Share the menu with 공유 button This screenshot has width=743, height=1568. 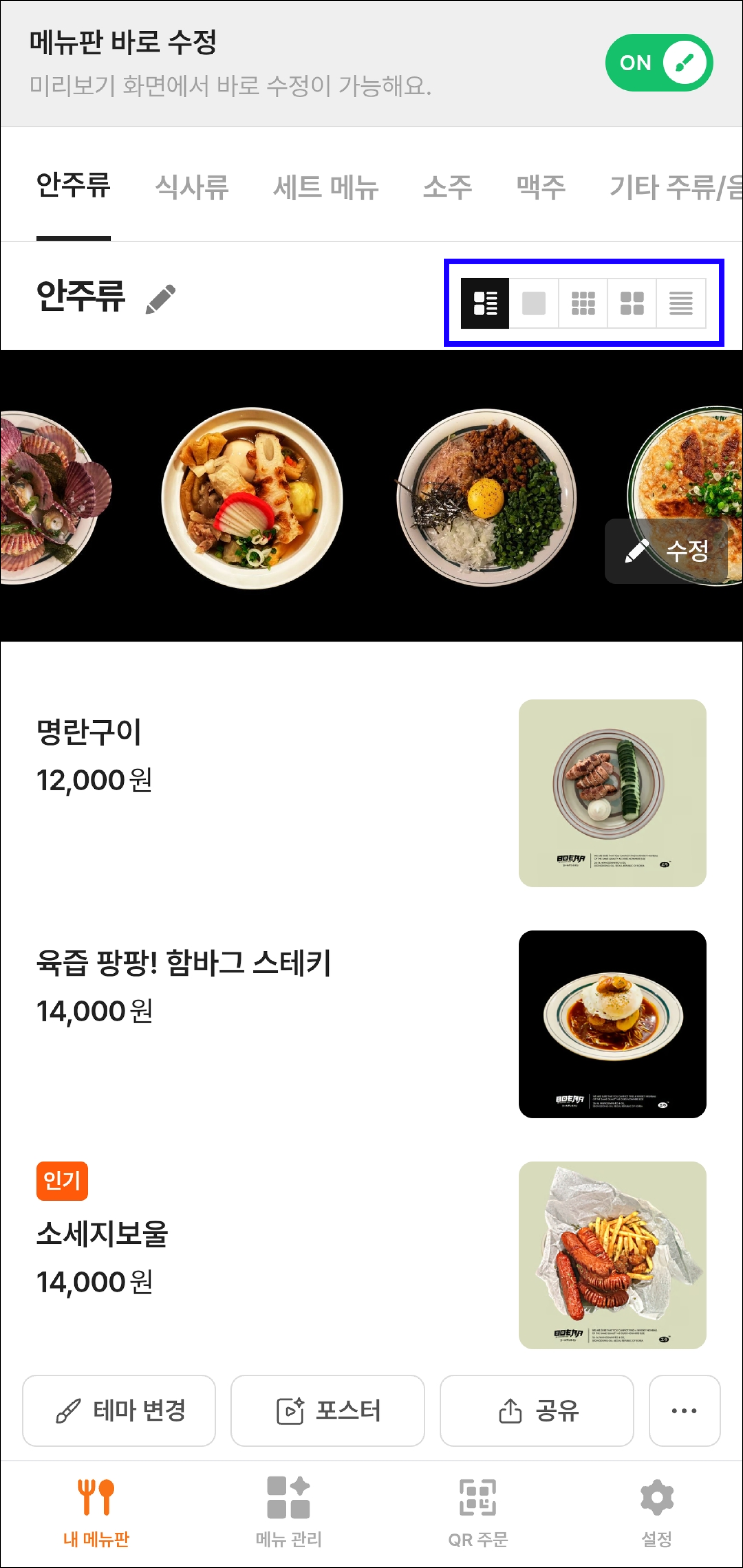tap(537, 1410)
